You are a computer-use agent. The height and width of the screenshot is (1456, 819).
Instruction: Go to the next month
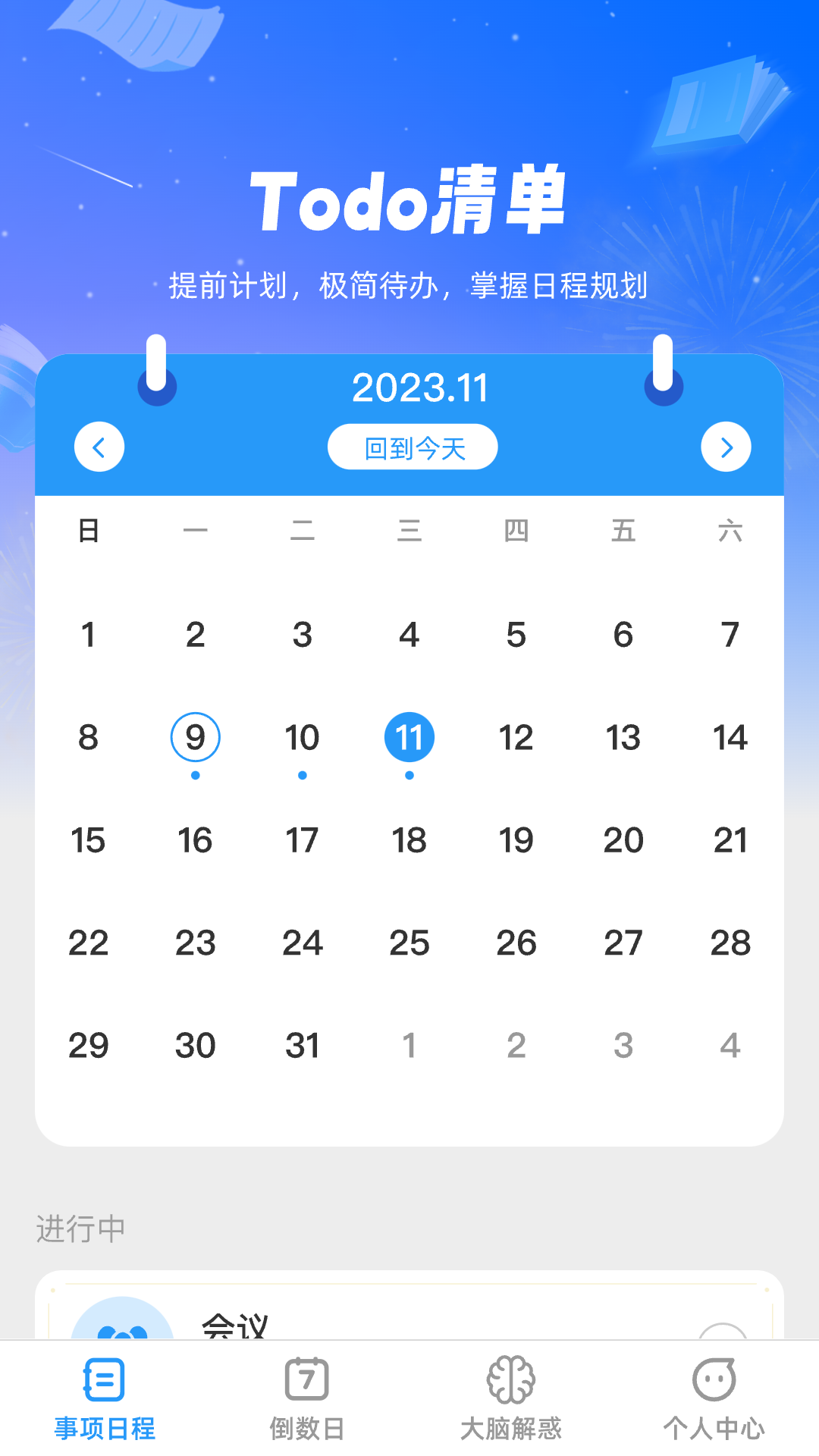tap(726, 447)
